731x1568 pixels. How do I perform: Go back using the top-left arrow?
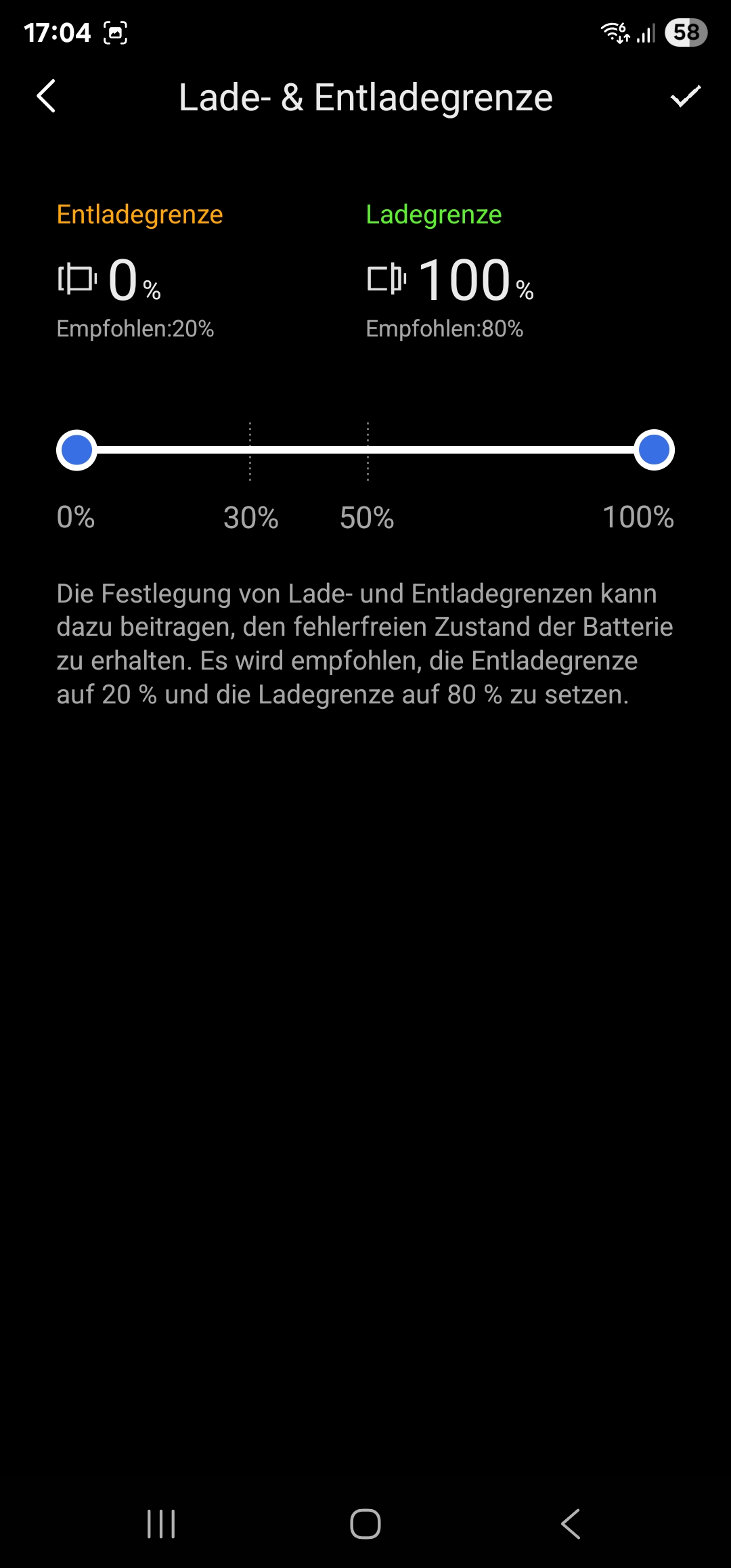[x=46, y=96]
